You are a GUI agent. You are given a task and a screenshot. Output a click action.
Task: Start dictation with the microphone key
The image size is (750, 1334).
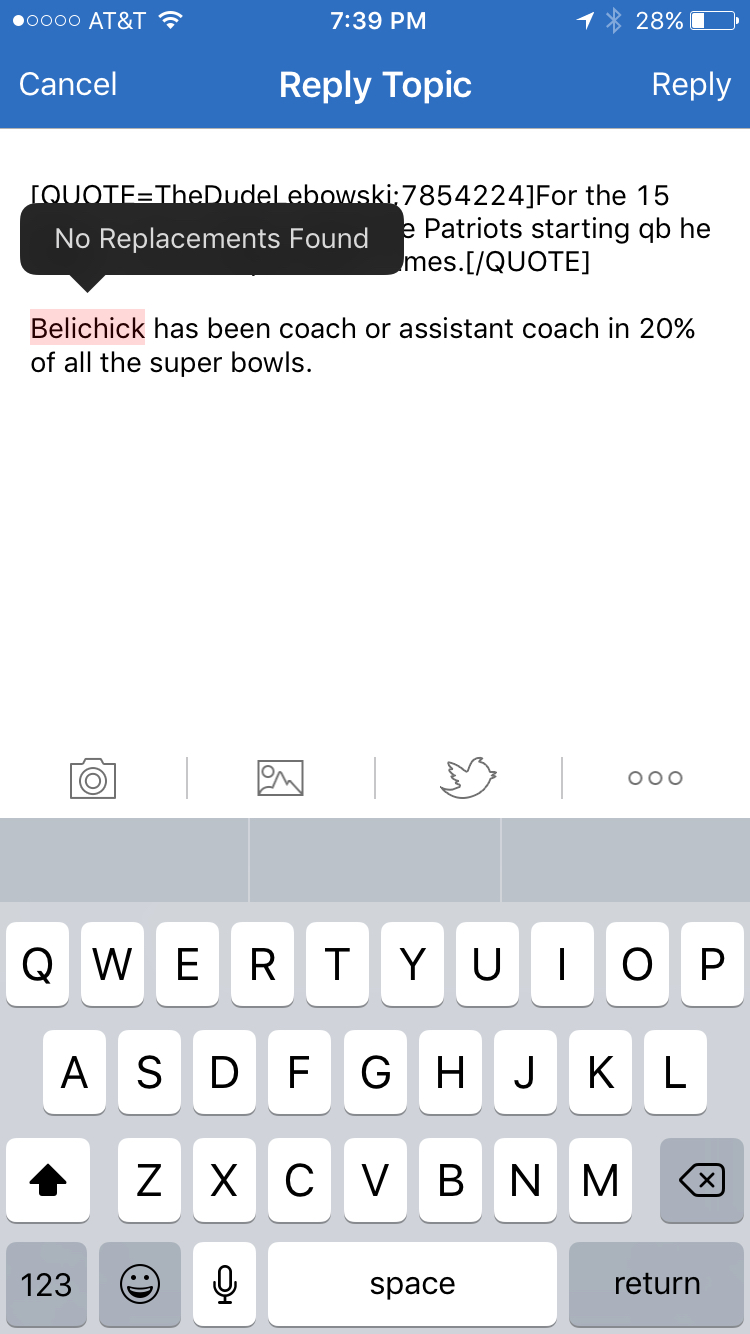(x=226, y=1284)
